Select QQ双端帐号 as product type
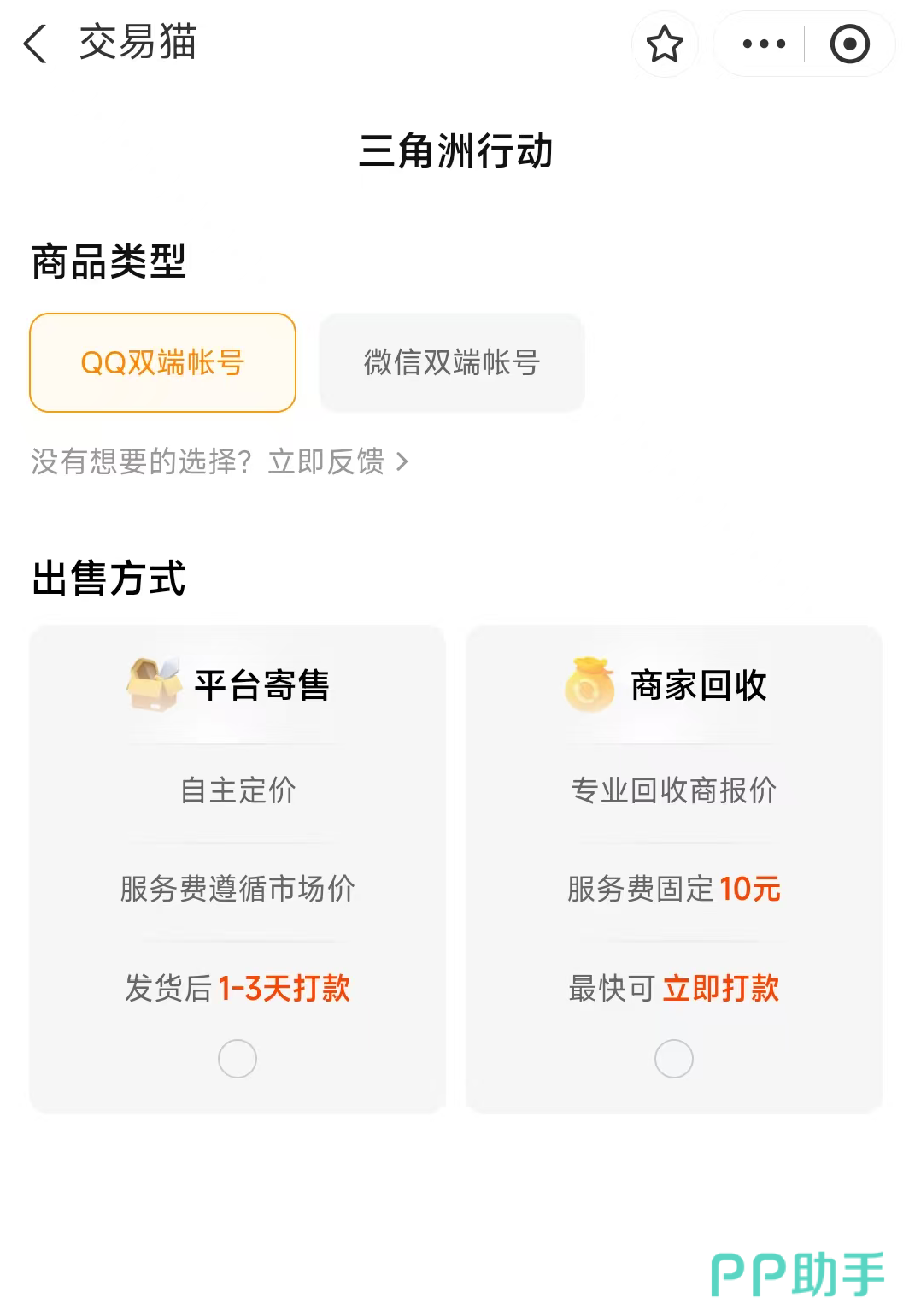 tap(162, 362)
